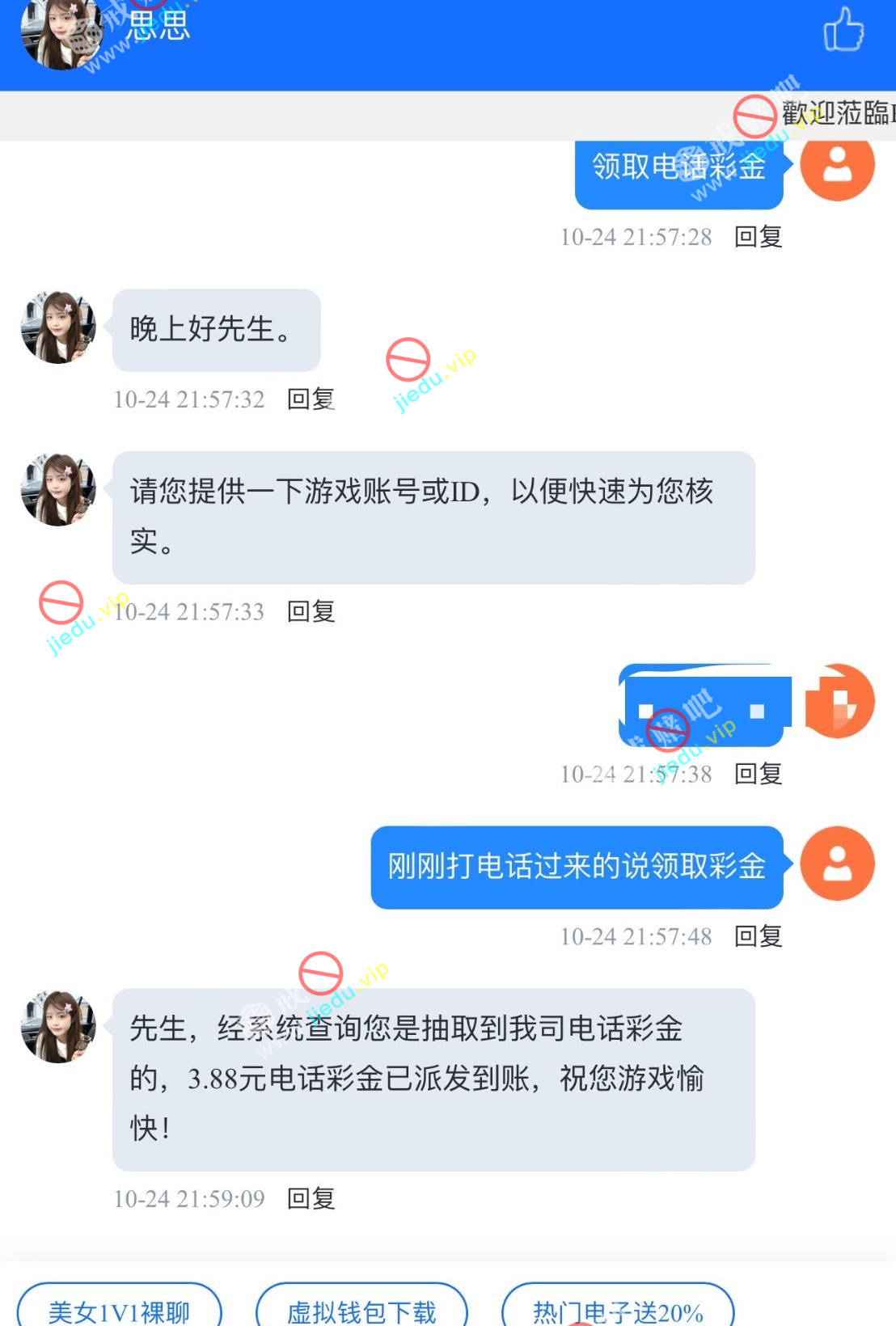Tap the thumbs-up rating icon
This screenshot has height=1326, width=896.
point(843,31)
